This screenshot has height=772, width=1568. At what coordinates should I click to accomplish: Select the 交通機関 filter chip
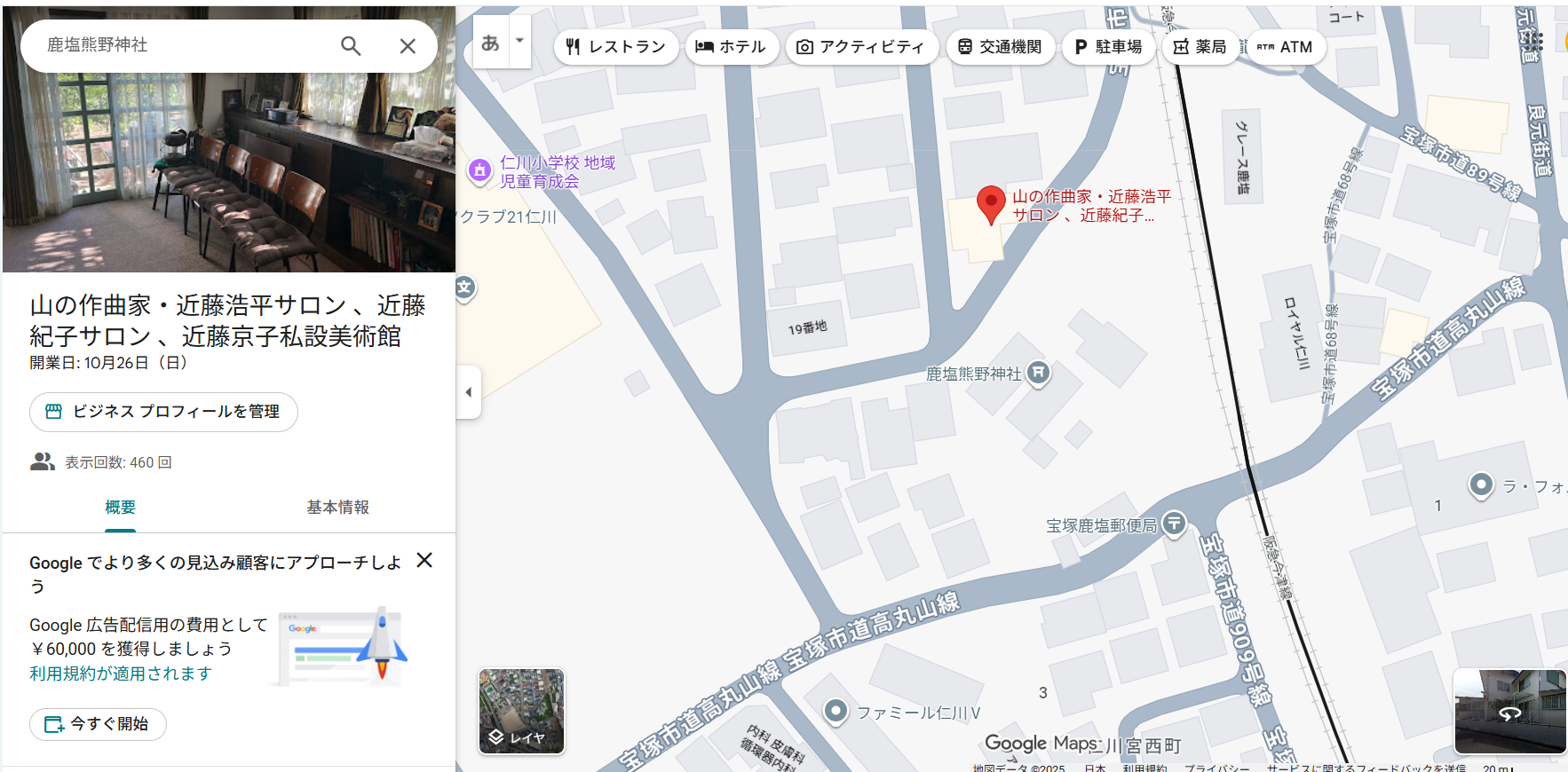(1000, 47)
